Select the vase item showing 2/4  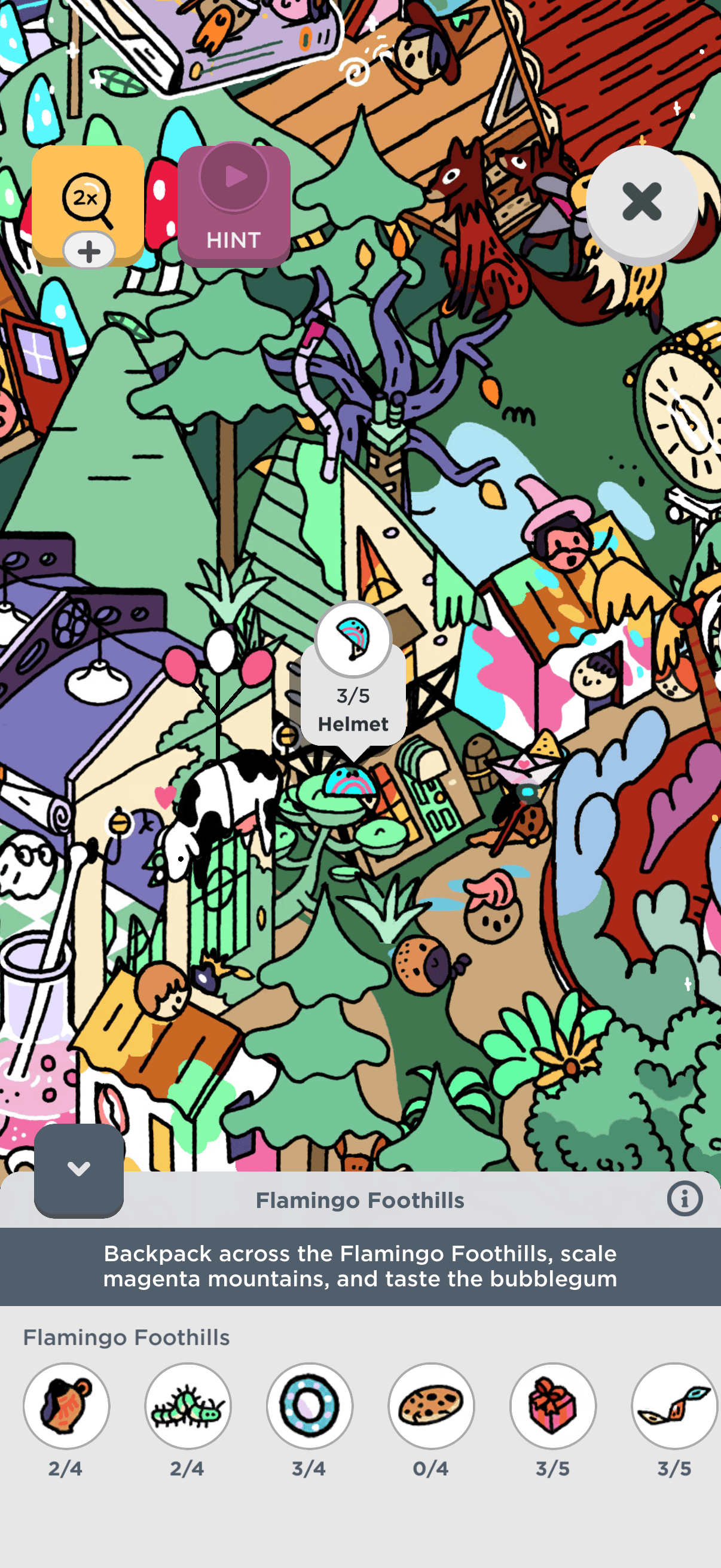point(66,1405)
